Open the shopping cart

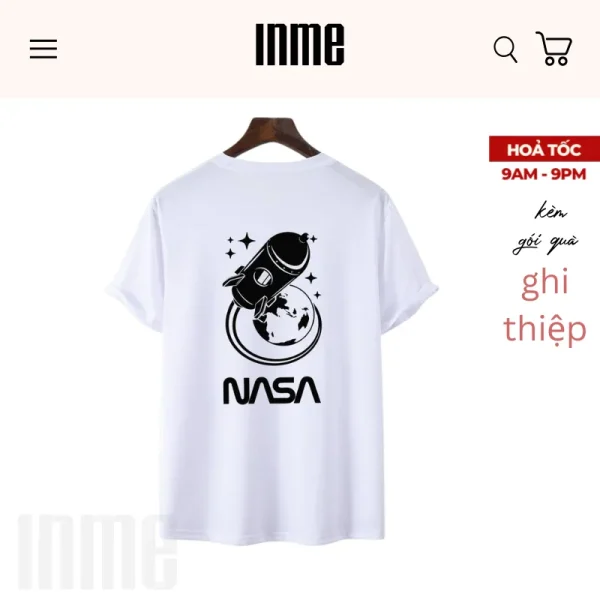tap(554, 49)
